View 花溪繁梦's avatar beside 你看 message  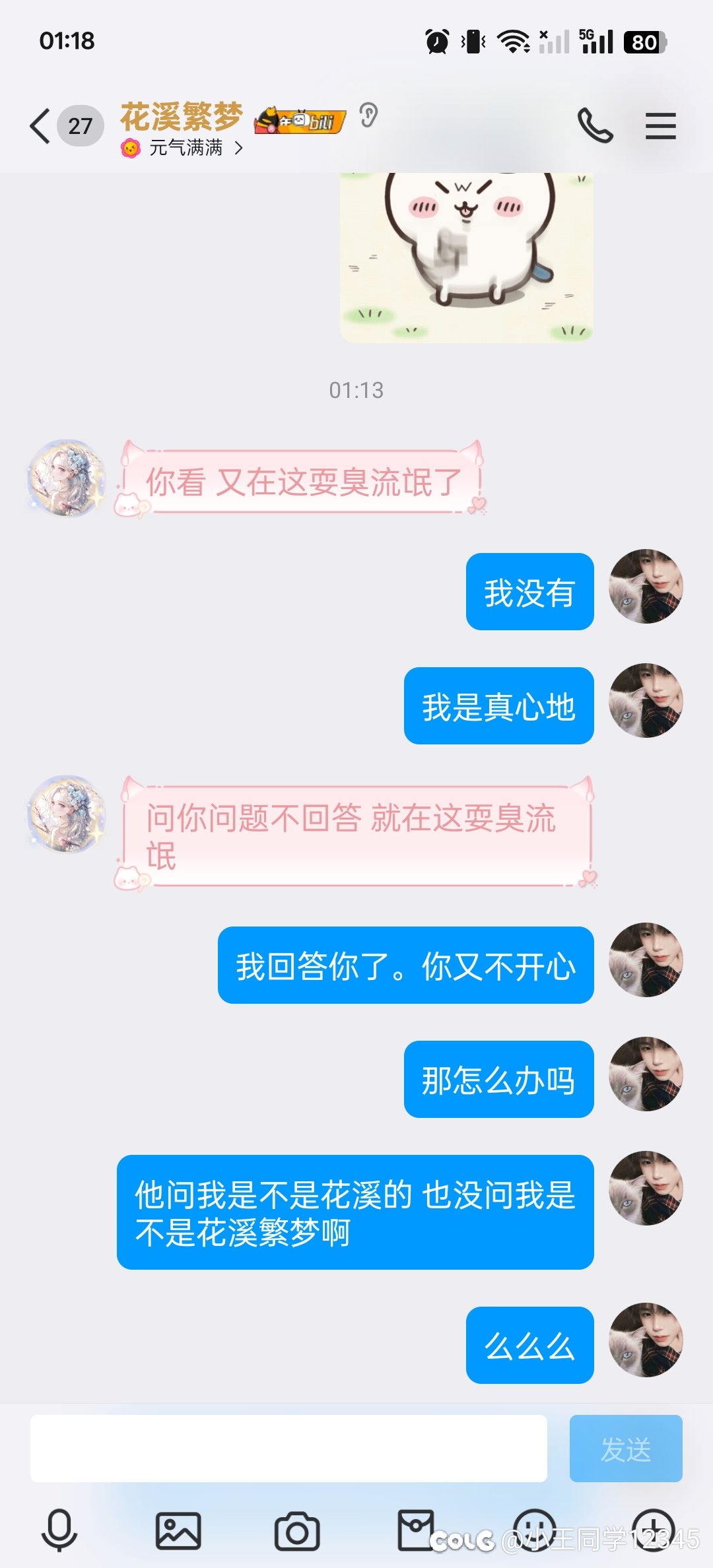pos(66,478)
